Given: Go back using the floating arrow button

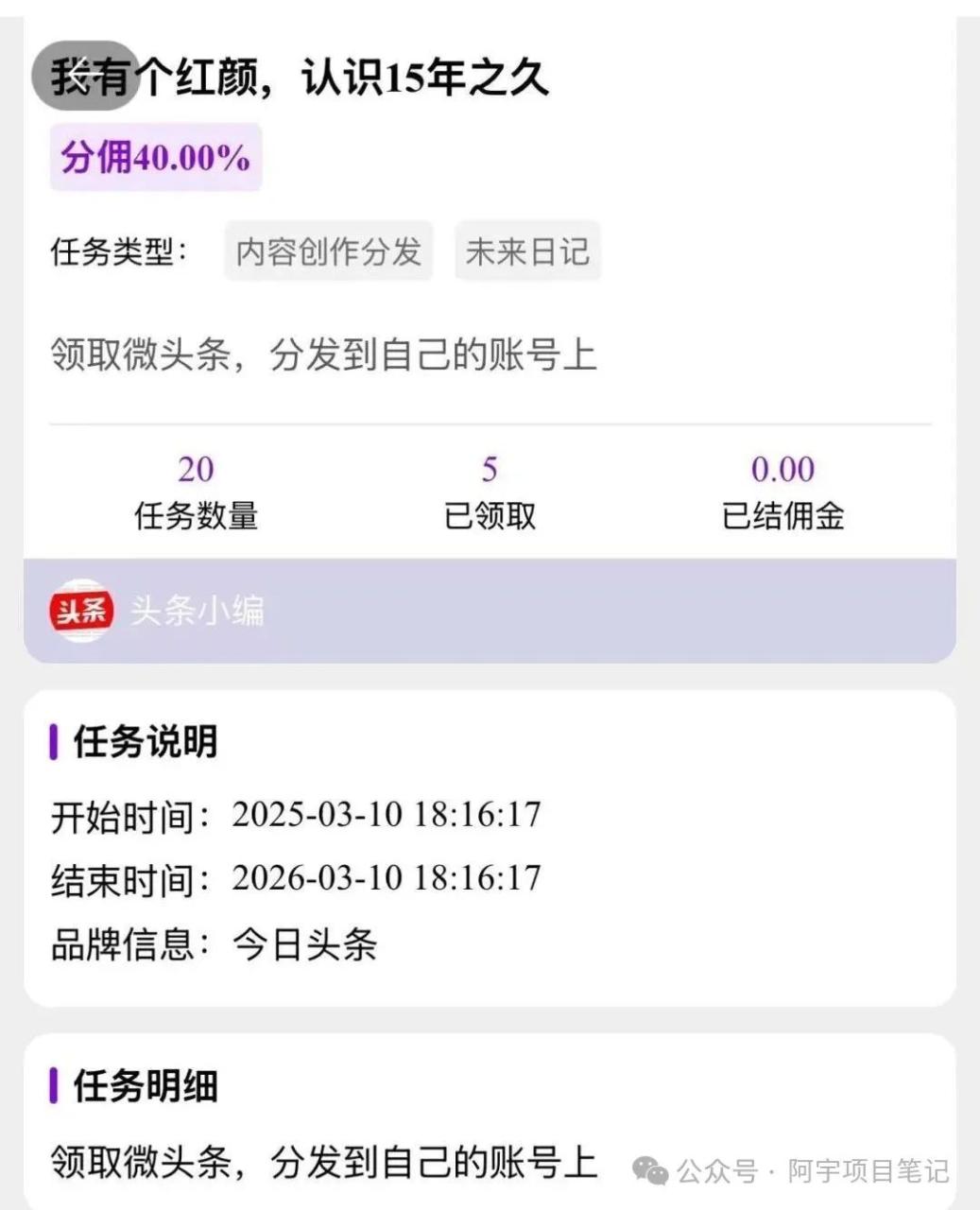Looking at the screenshot, I should (x=85, y=75).
